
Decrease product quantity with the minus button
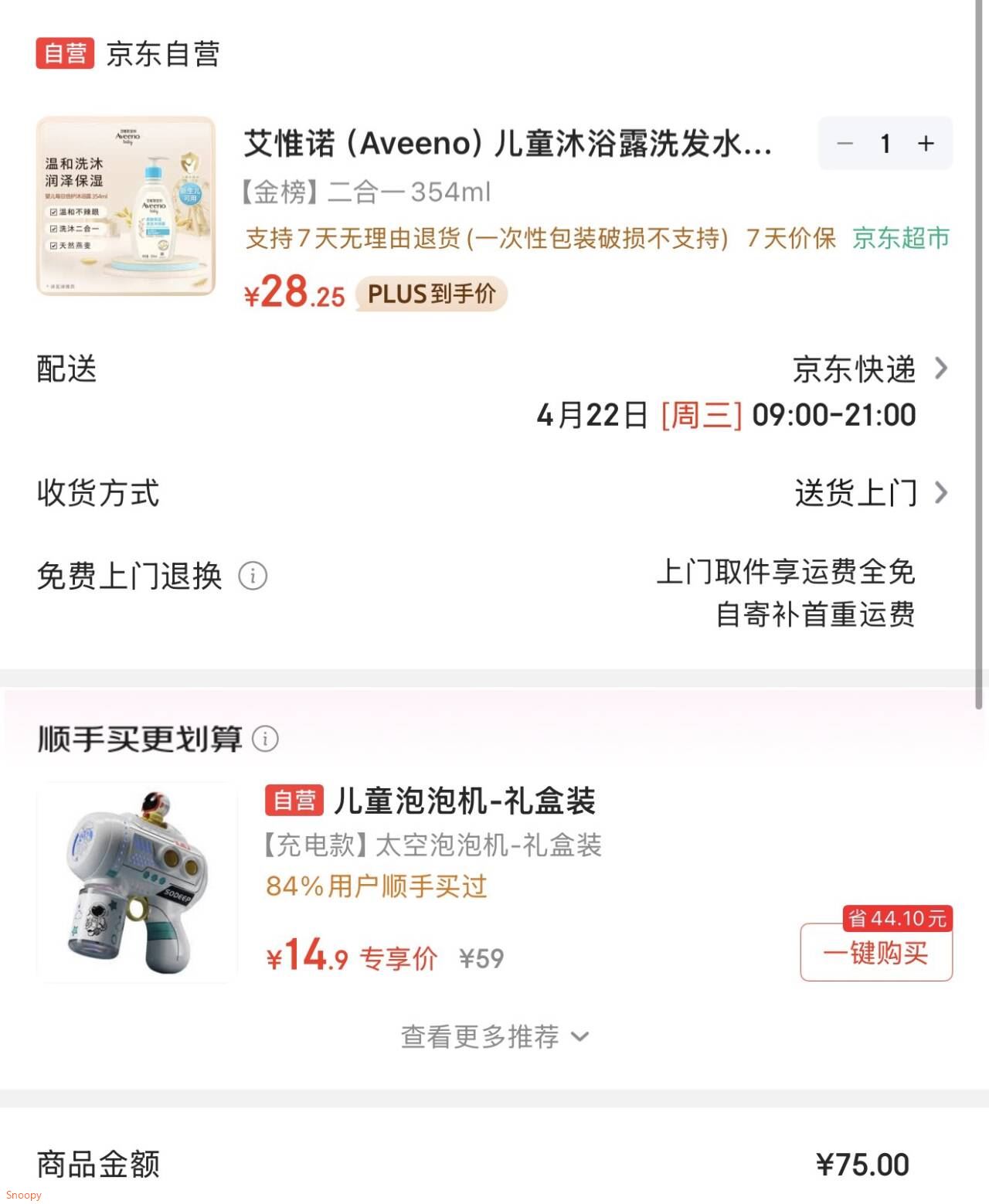click(845, 143)
